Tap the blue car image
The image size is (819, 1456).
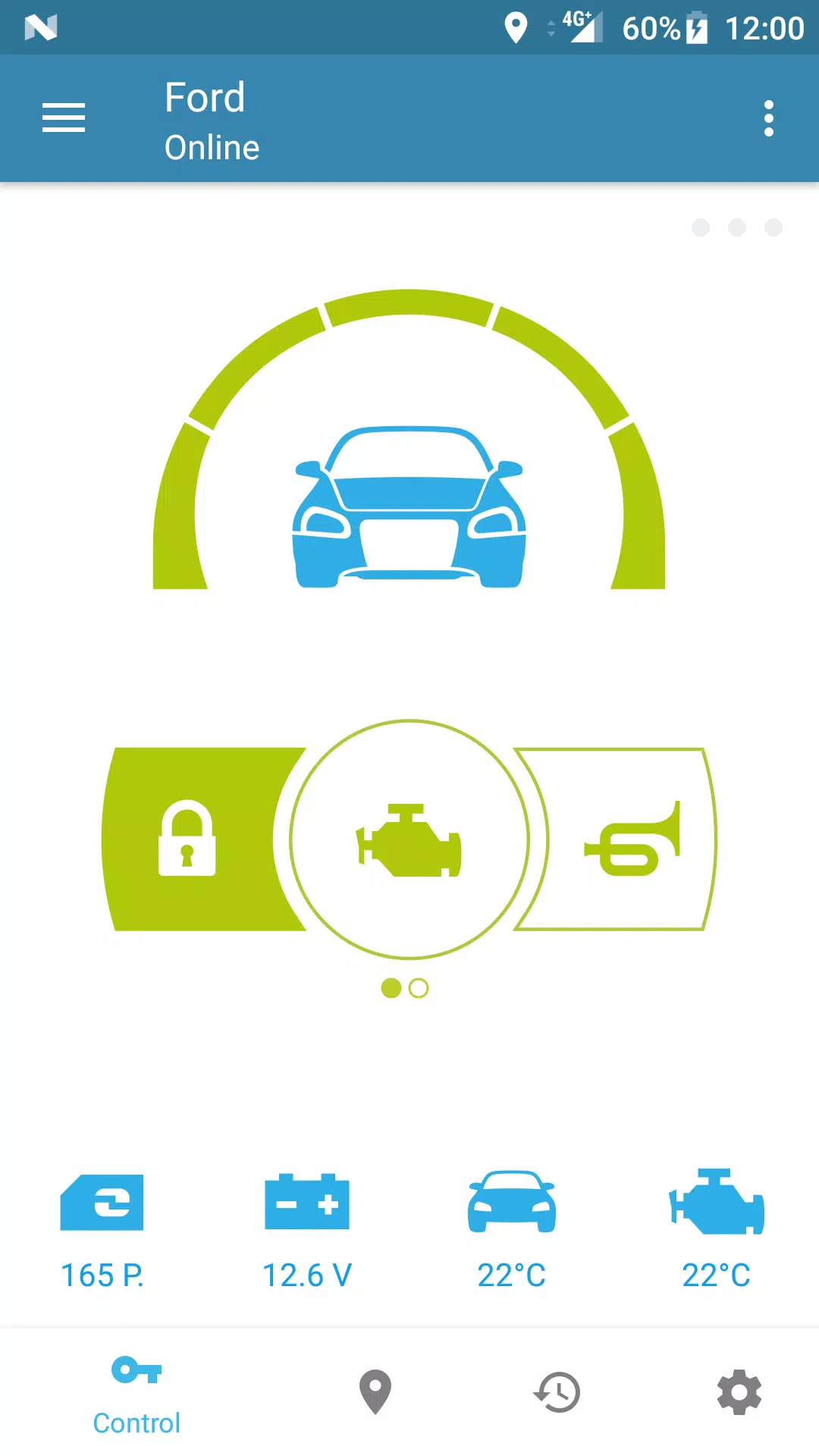click(x=409, y=507)
